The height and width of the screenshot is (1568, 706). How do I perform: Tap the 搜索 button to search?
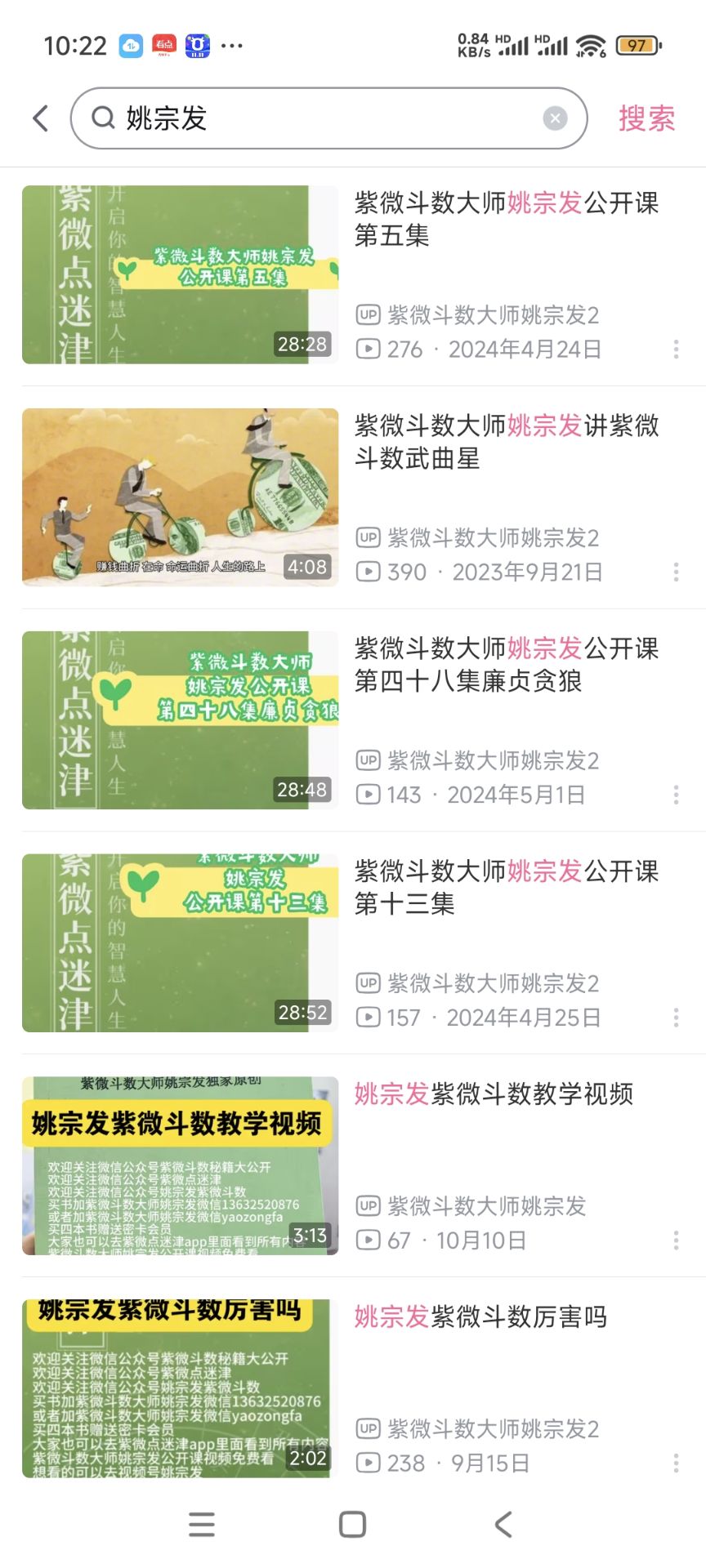(646, 118)
